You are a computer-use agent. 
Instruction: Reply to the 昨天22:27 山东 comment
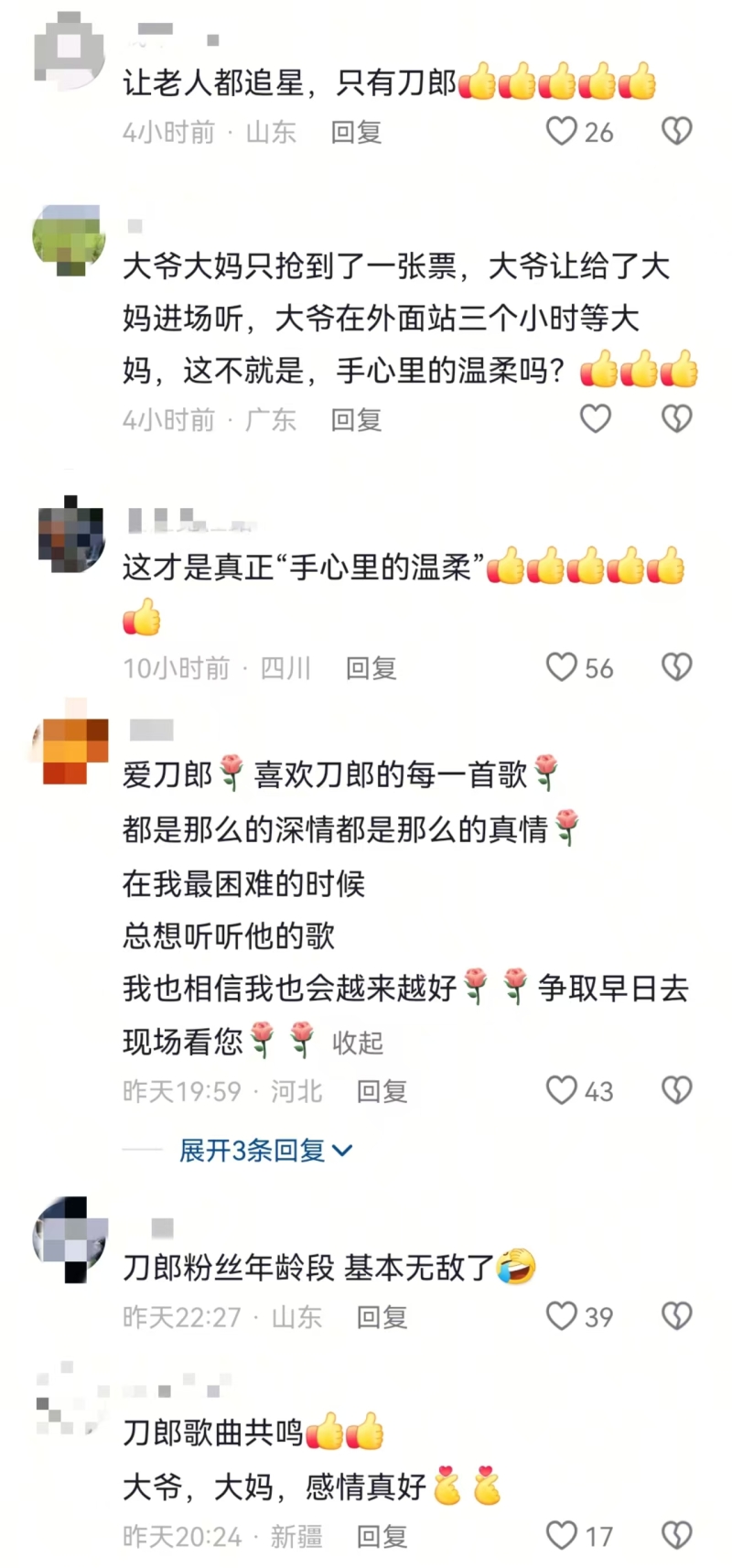point(382,1317)
